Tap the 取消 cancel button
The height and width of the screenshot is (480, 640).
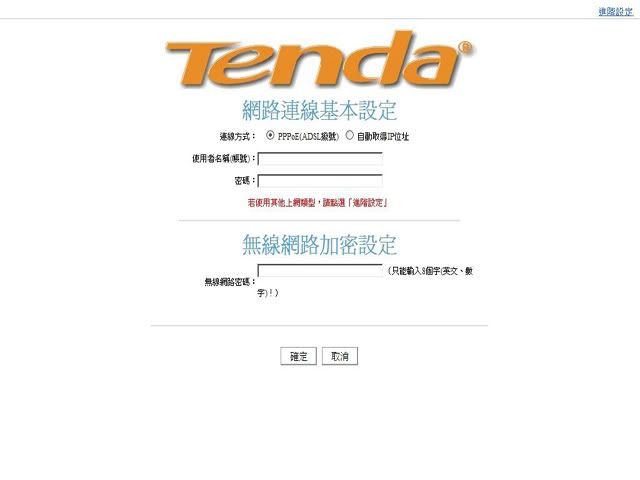(340, 356)
